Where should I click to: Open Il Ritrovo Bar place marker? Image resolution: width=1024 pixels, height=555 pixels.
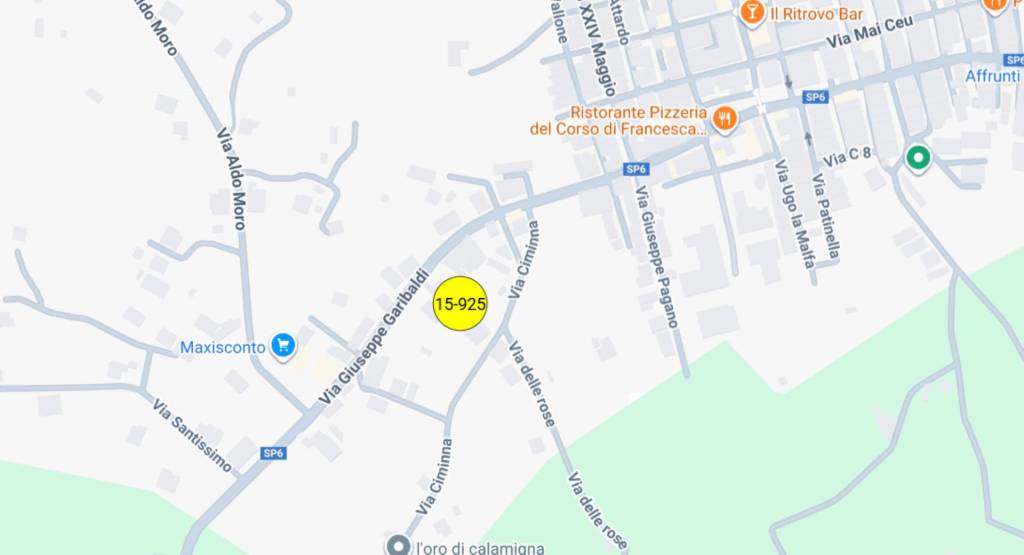point(752,13)
